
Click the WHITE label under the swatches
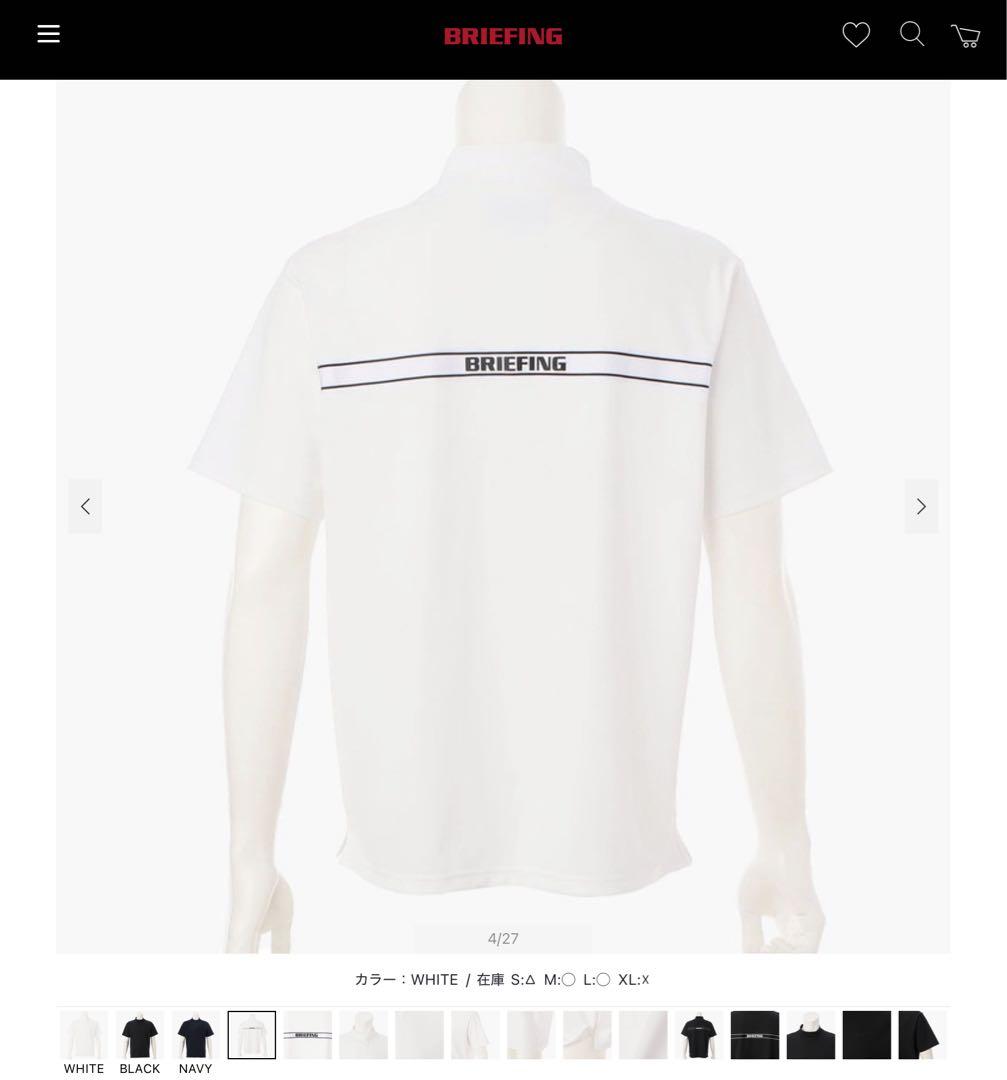click(83, 1068)
